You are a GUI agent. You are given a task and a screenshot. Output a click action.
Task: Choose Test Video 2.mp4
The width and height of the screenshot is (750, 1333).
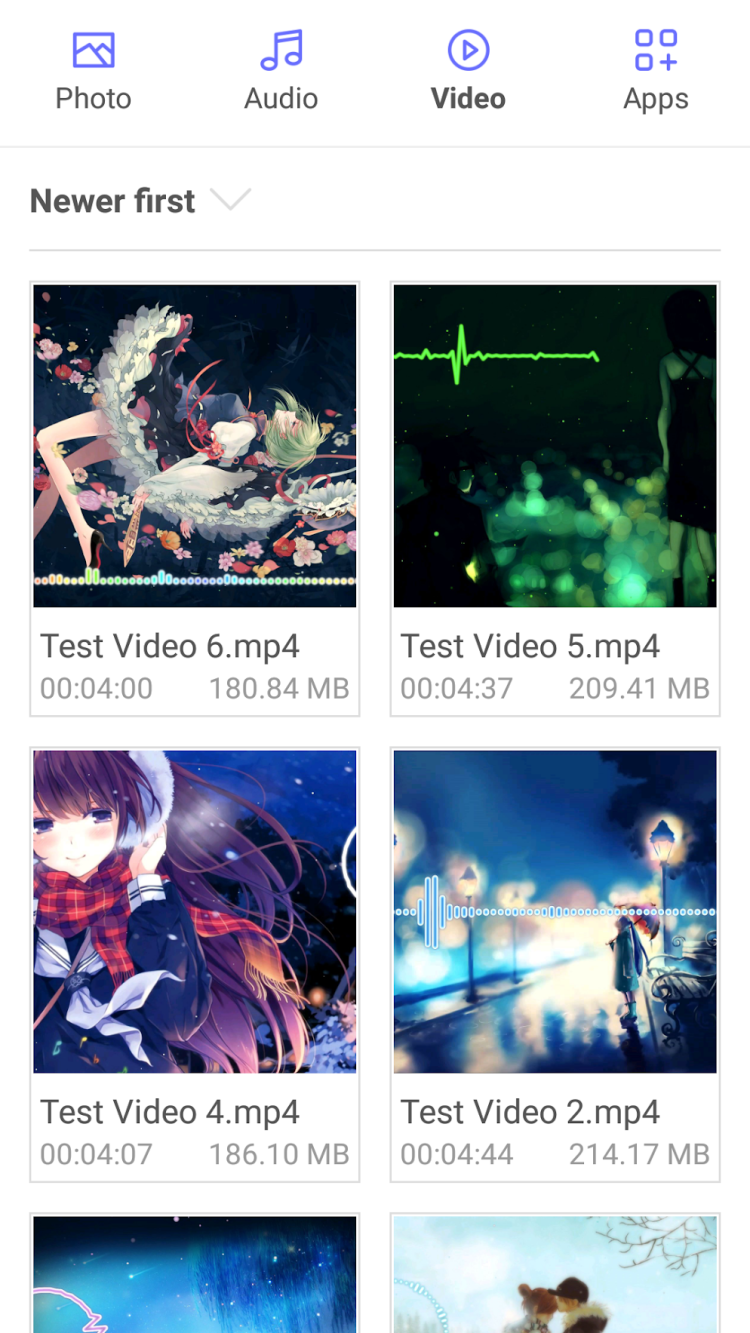coord(555,912)
